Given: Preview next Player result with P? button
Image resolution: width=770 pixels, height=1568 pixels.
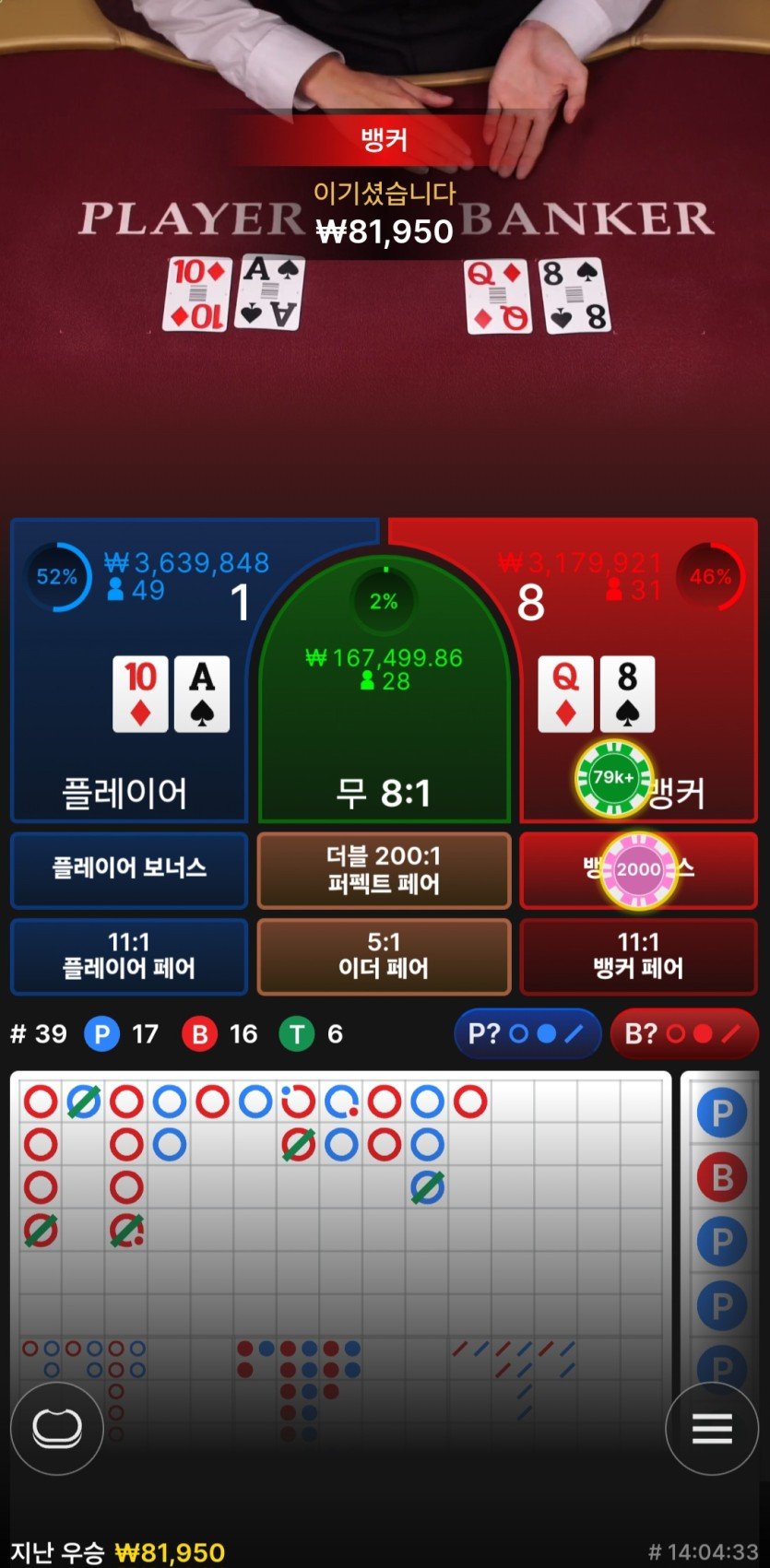Looking at the screenshot, I should tap(527, 1033).
